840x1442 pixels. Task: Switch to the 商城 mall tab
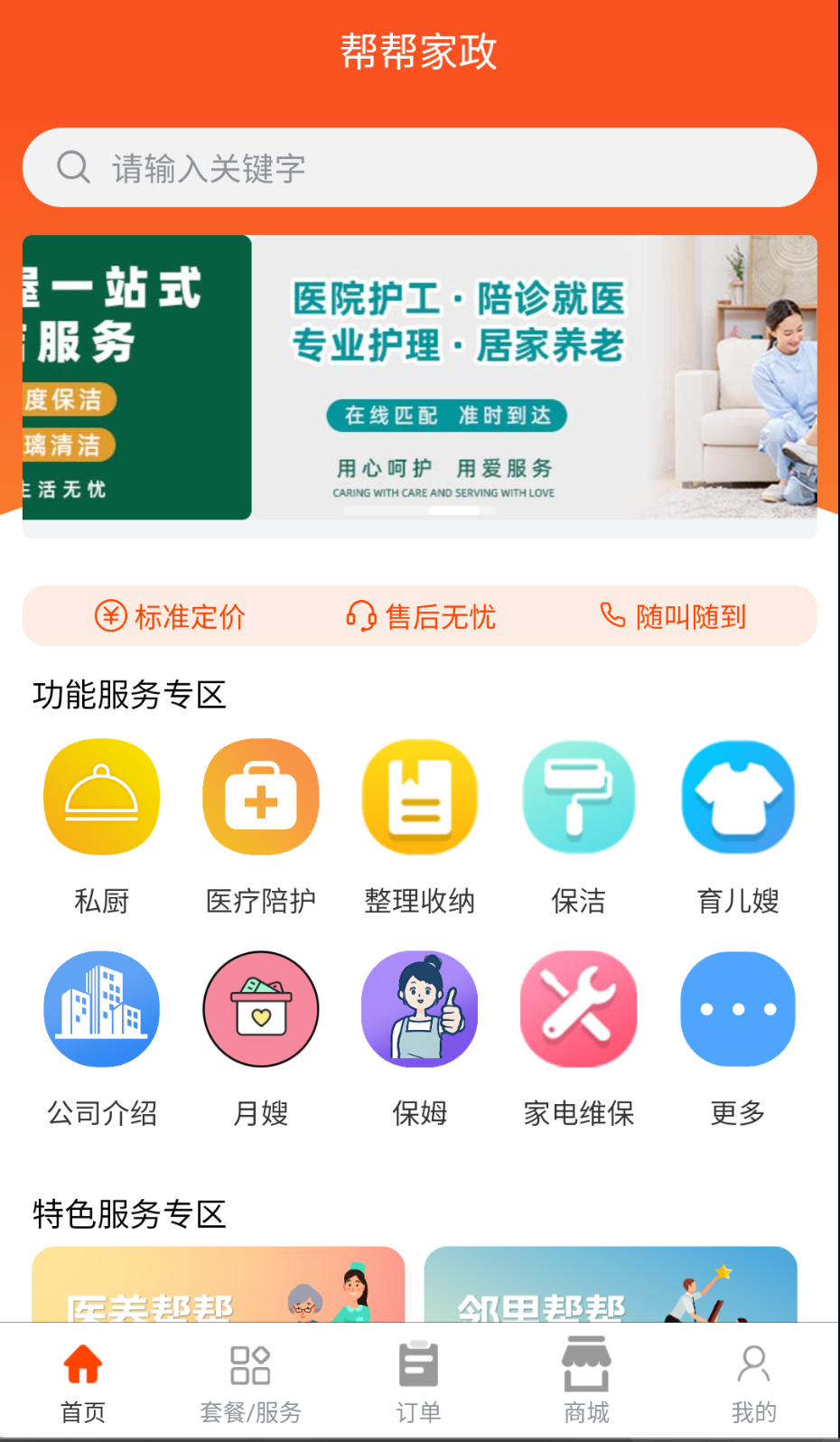click(587, 1383)
